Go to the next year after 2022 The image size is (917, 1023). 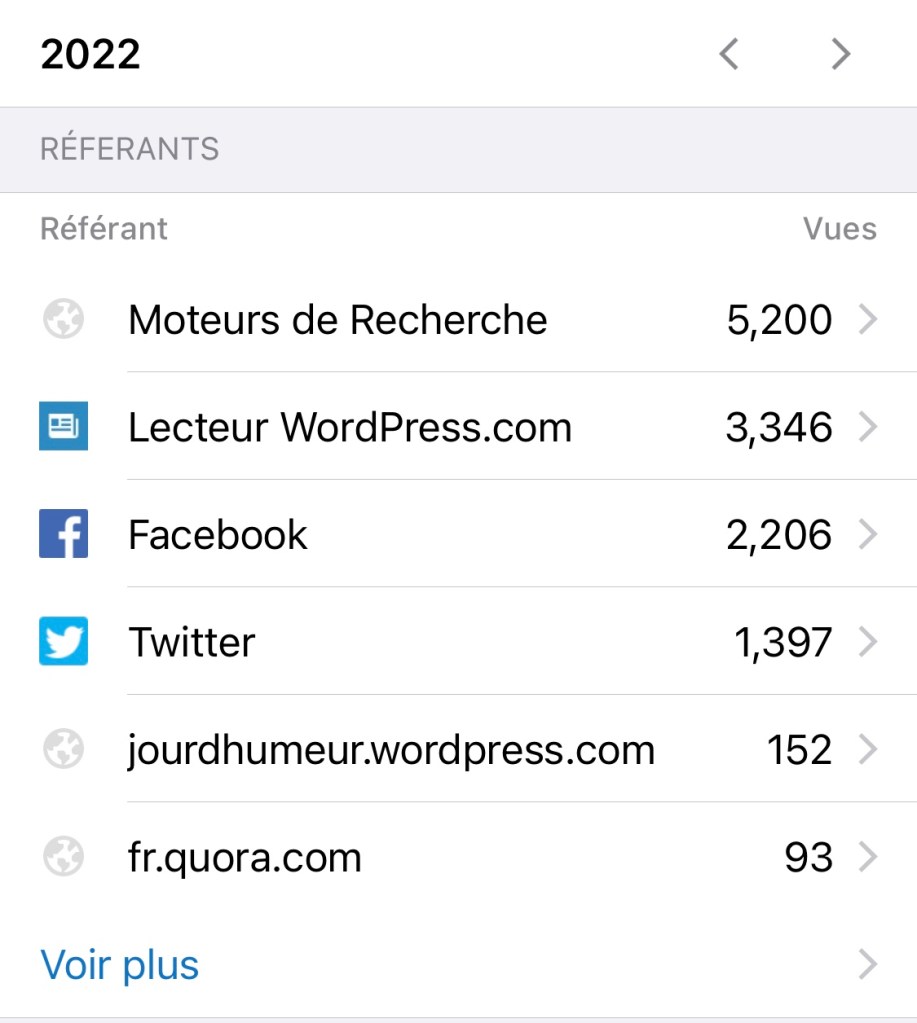pyautogui.click(x=841, y=54)
